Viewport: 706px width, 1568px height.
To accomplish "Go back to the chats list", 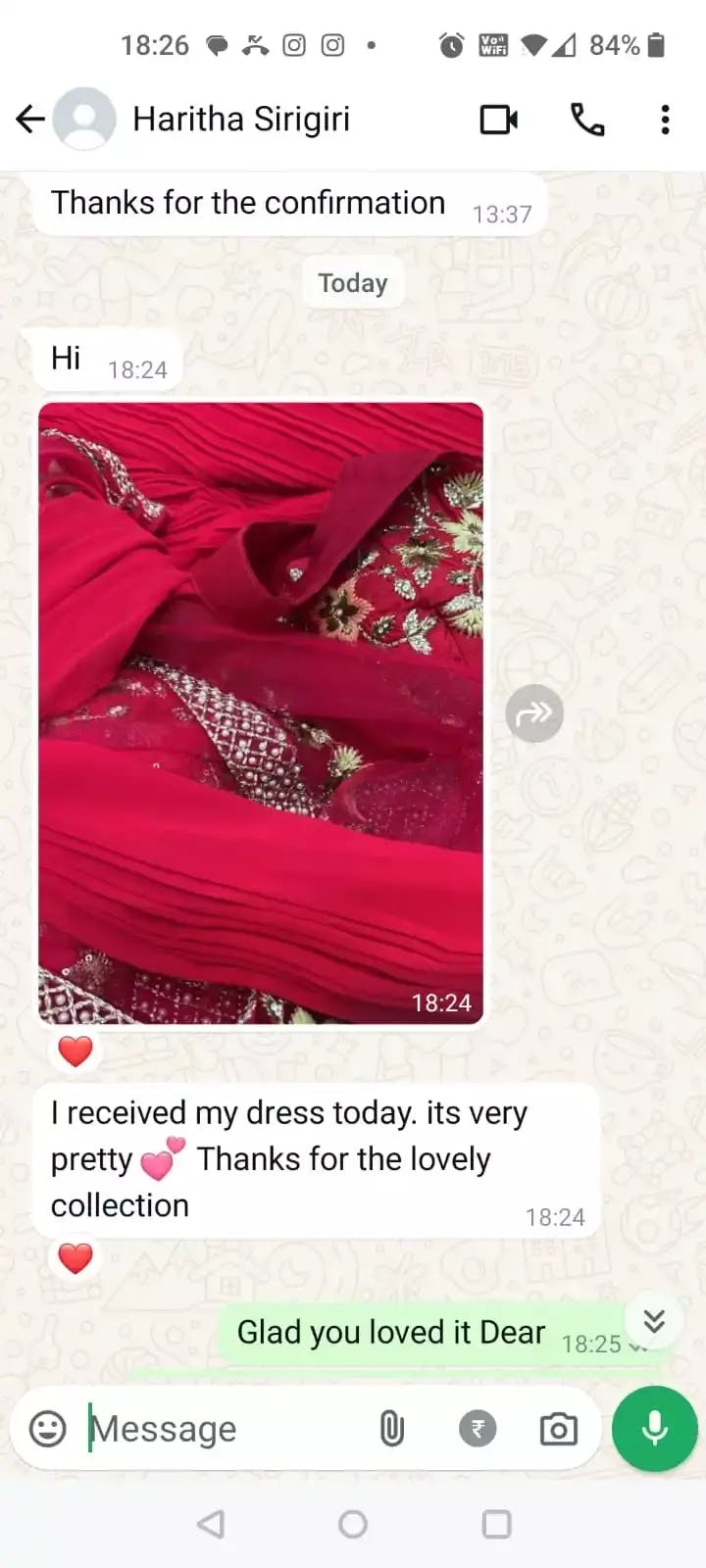I will [x=30, y=120].
